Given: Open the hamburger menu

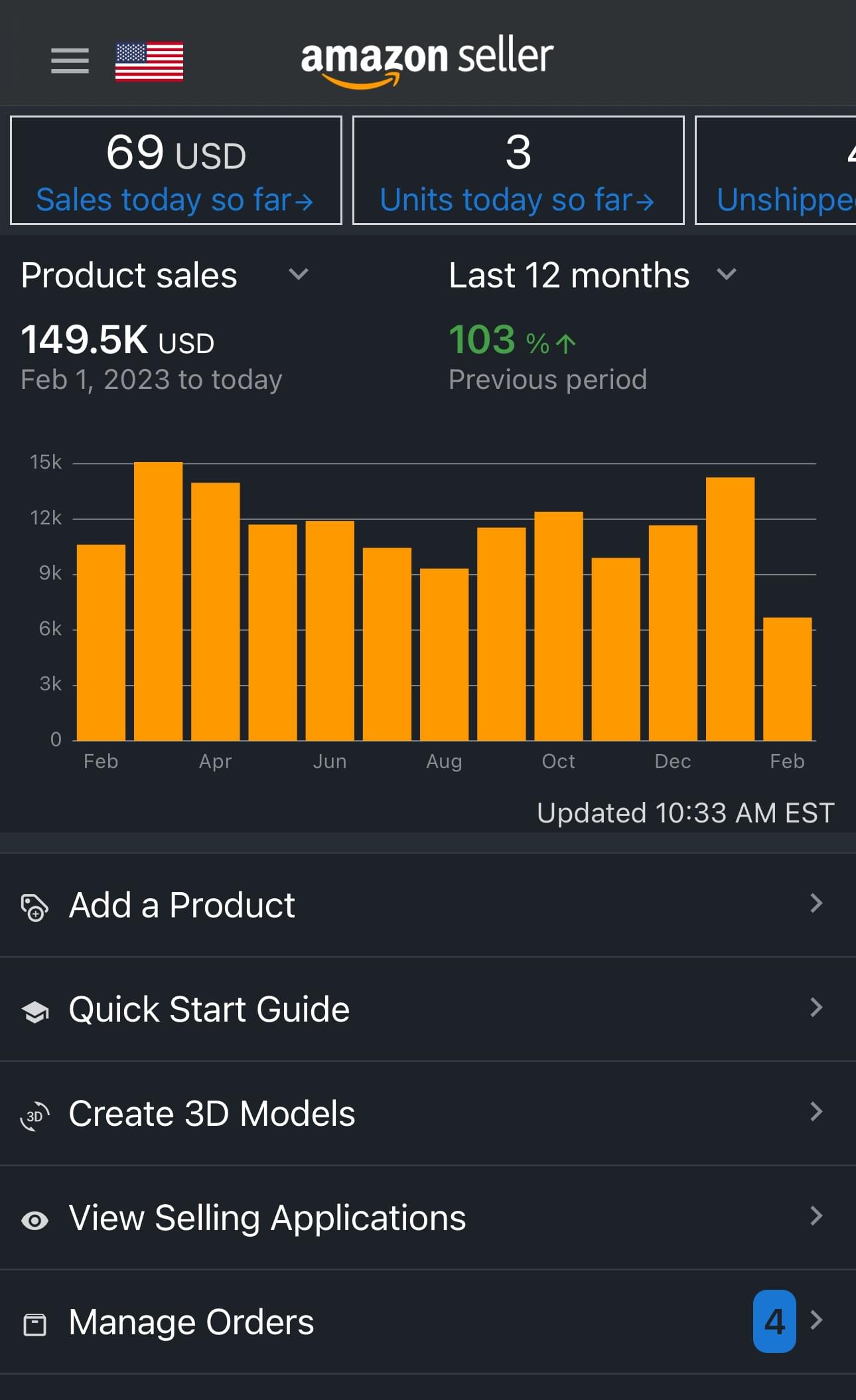Looking at the screenshot, I should (x=70, y=61).
